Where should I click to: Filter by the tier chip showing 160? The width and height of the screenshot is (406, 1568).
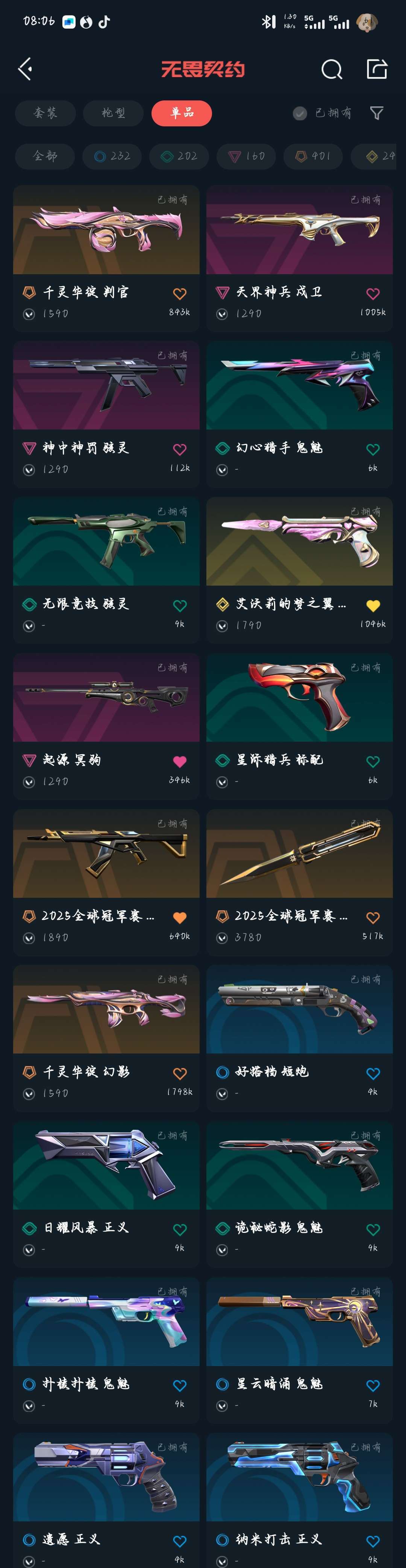pyautogui.click(x=246, y=156)
